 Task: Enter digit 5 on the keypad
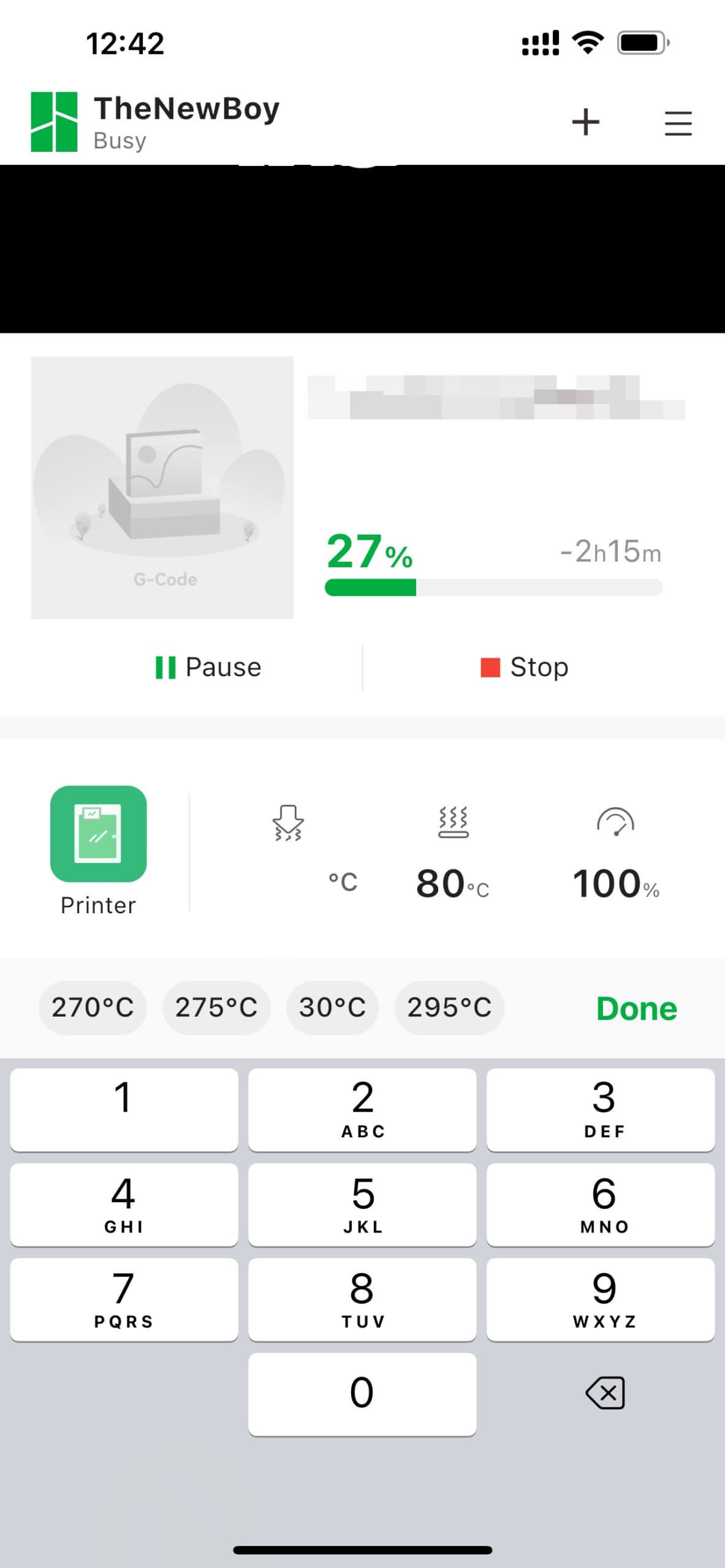click(362, 1204)
